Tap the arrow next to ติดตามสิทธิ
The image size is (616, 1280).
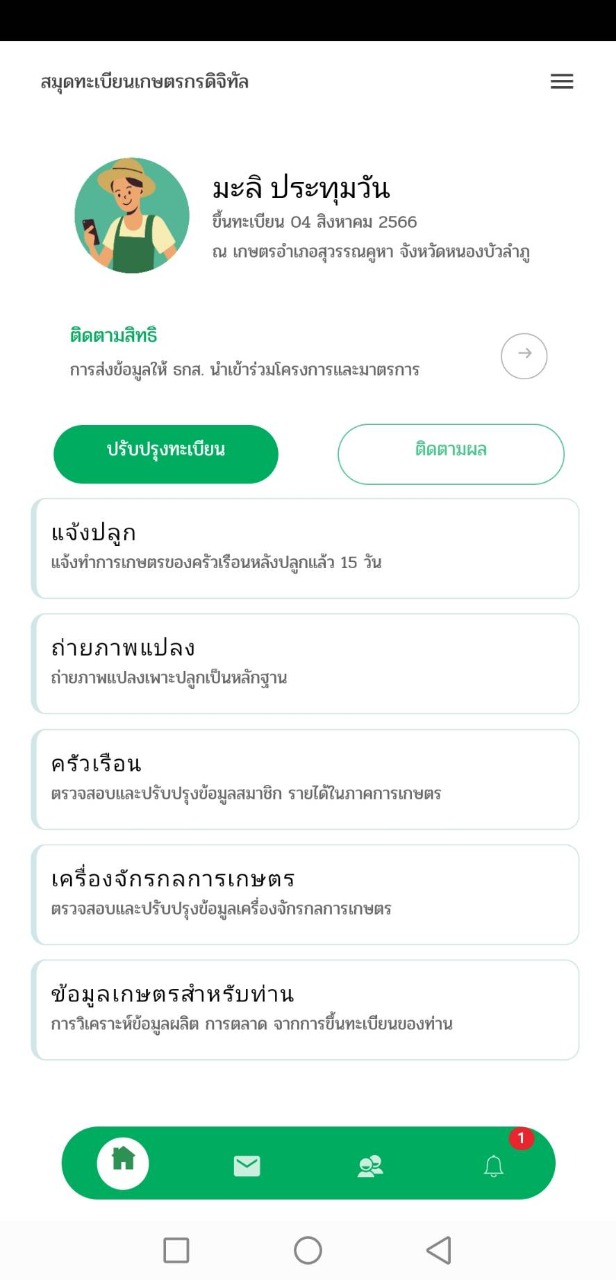click(x=524, y=355)
